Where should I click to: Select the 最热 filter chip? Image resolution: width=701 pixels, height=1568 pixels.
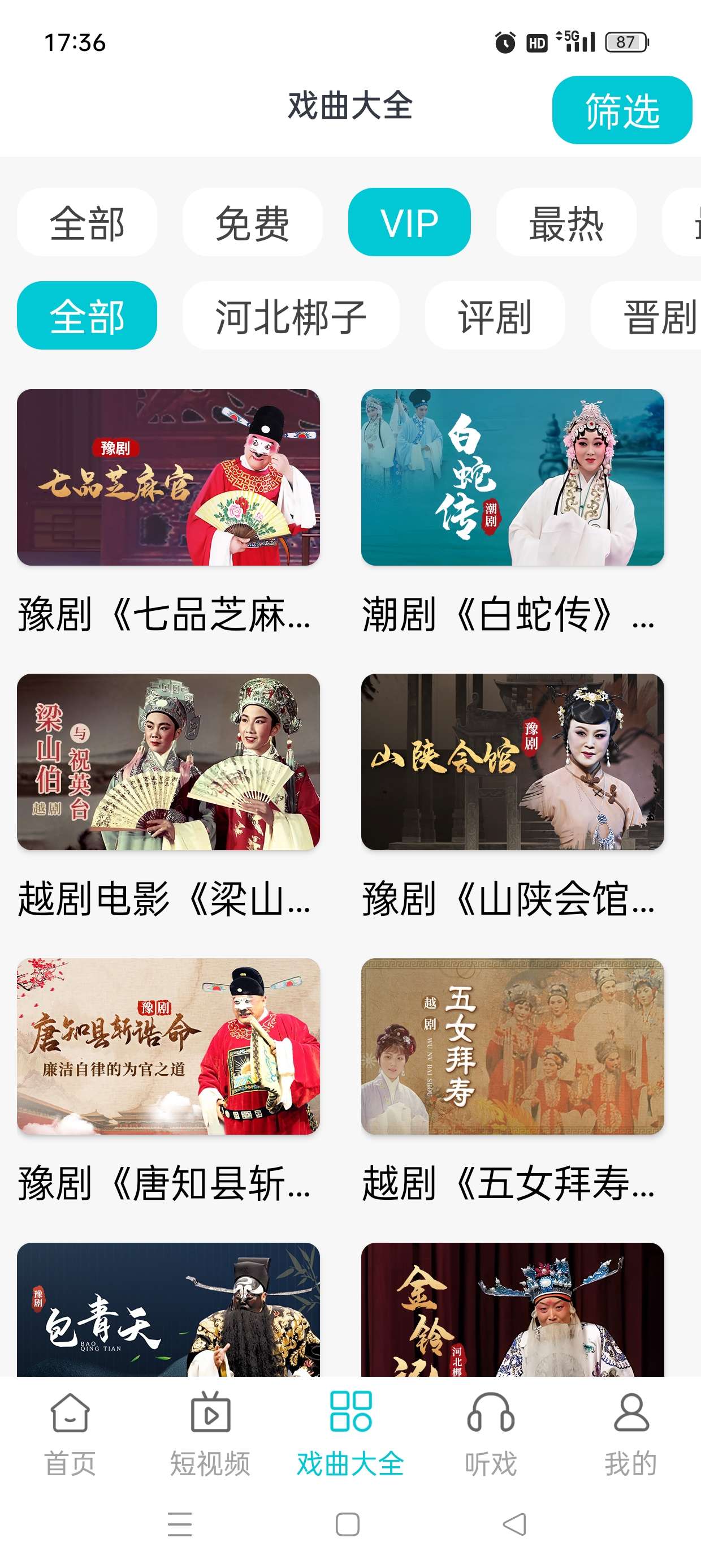point(566,223)
